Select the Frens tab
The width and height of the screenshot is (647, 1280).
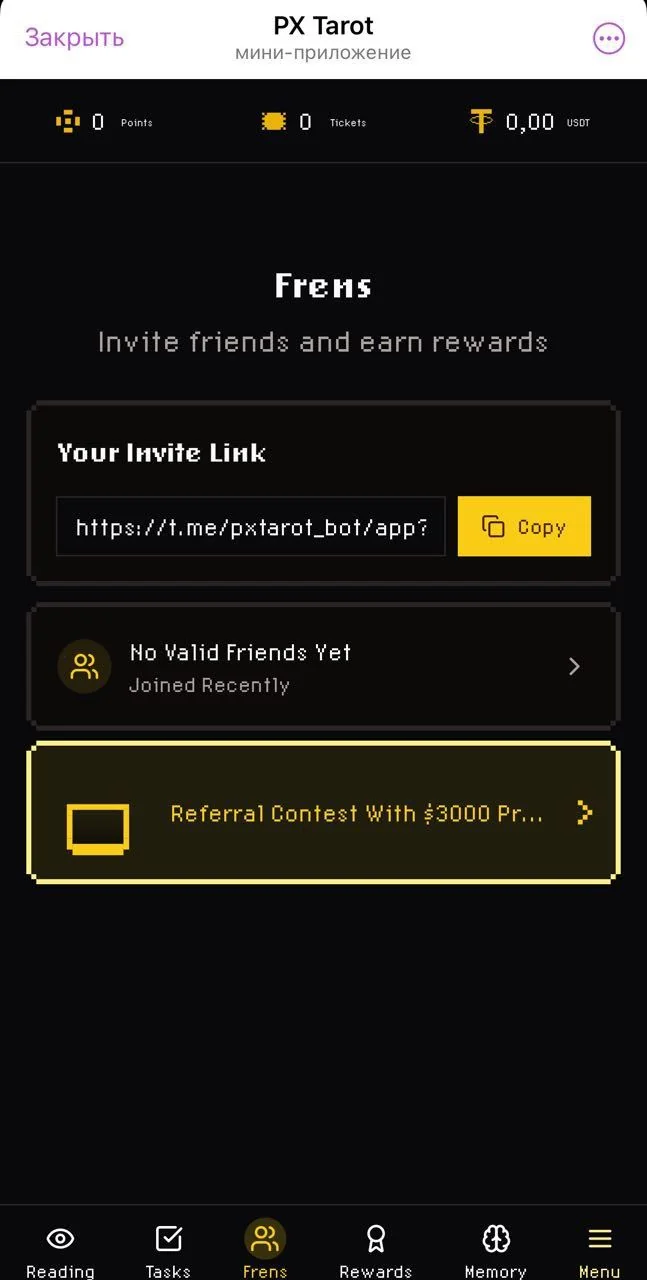tap(265, 1250)
